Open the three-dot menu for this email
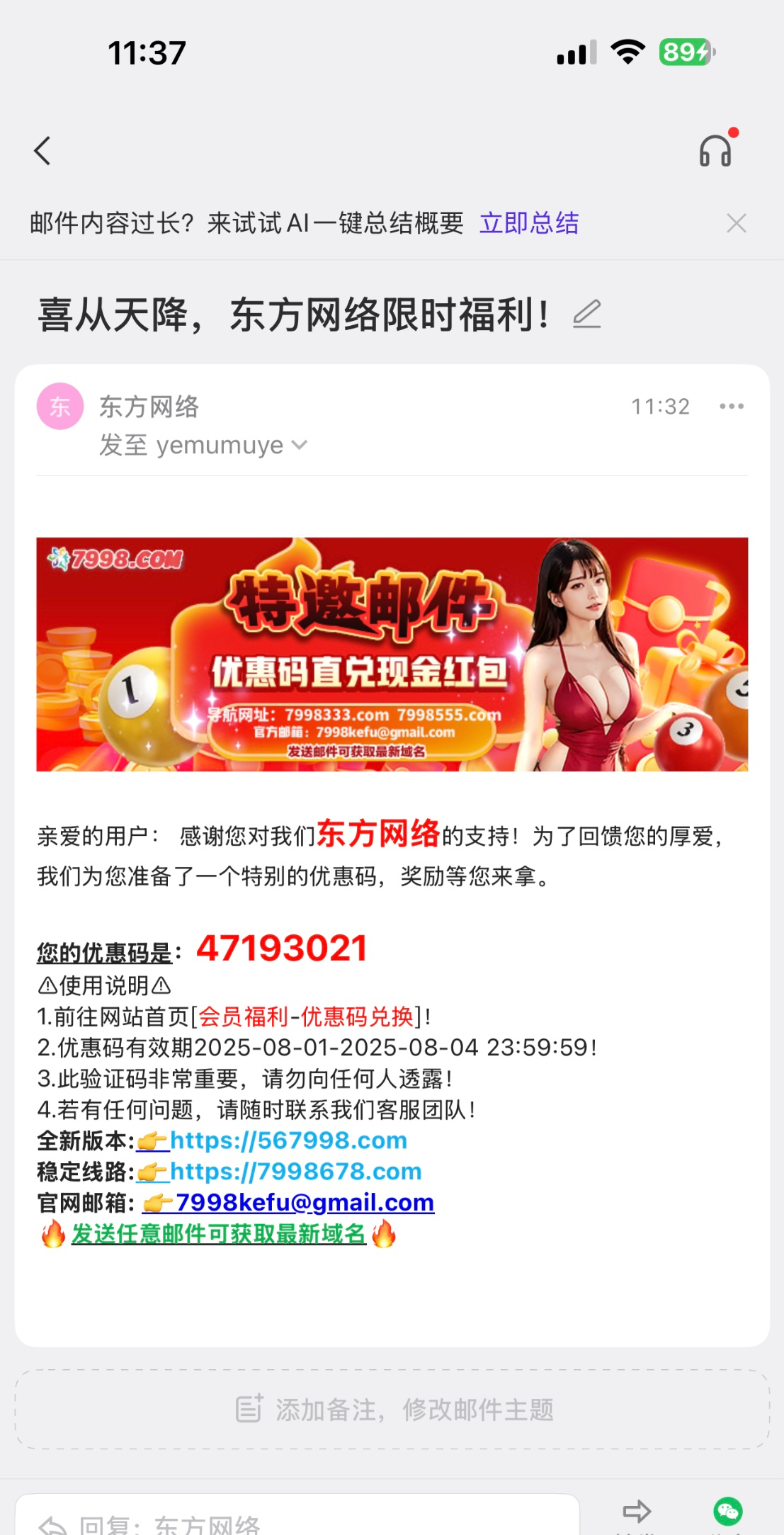Image resolution: width=784 pixels, height=1535 pixels. tap(732, 406)
